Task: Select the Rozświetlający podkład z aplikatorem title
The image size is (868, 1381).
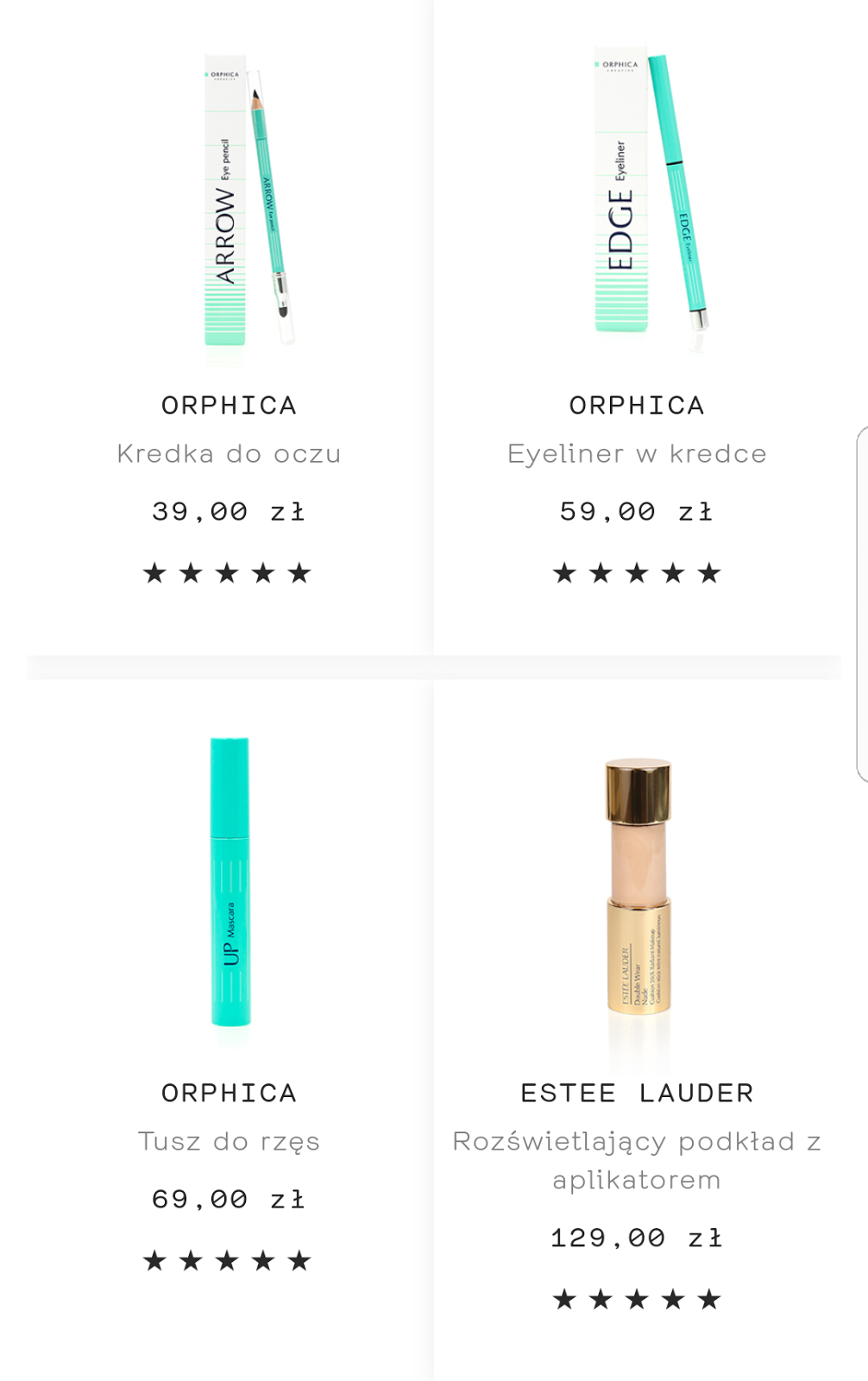Action: pos(637,1159)
